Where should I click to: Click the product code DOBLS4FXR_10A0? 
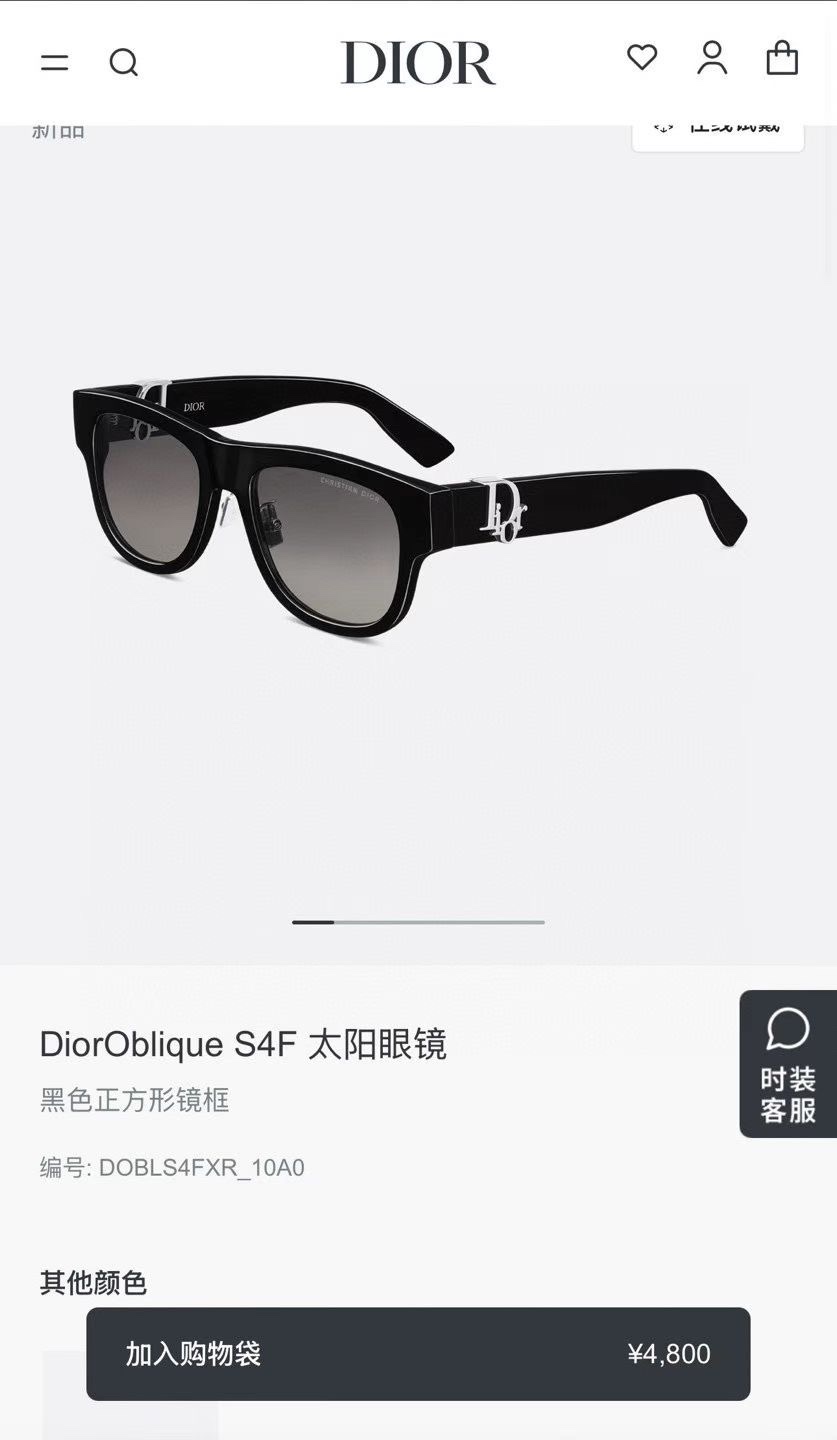pyautogui.click(x=170, y=1167)
